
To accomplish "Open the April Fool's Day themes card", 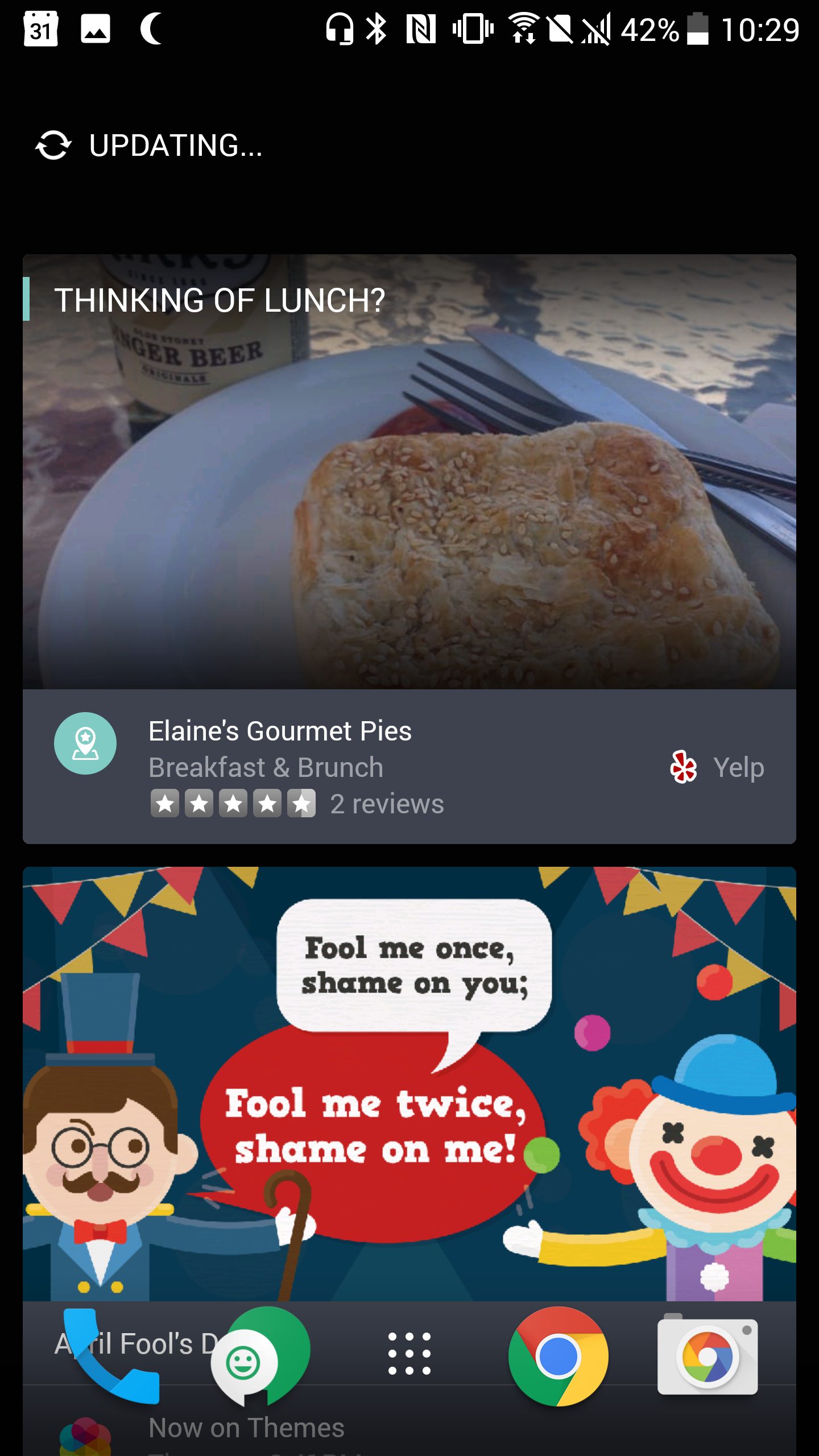I will pos(409,1083).
